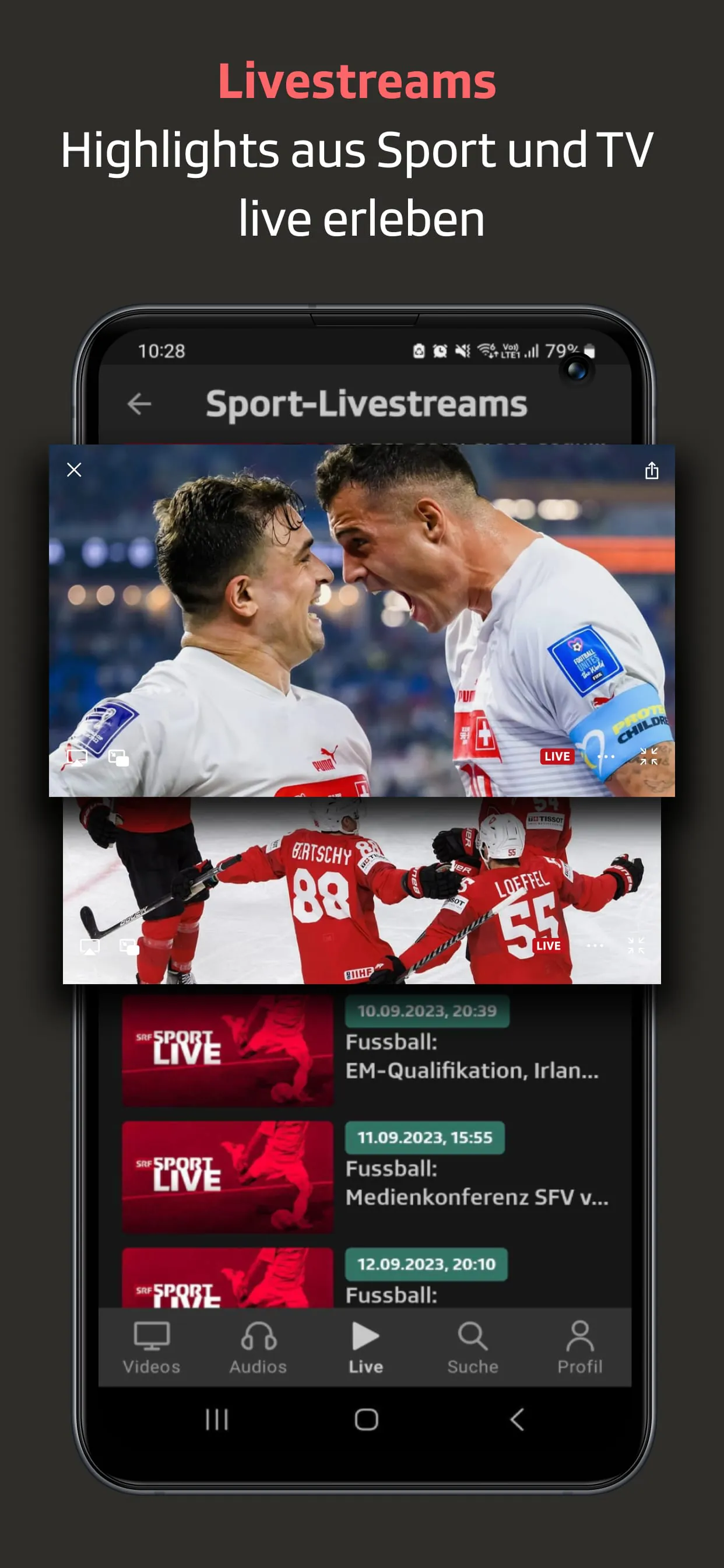Enable picture-in-picture for the hockey stream
The height and width of the screenshot is (1568, 724).
[128, 947]
